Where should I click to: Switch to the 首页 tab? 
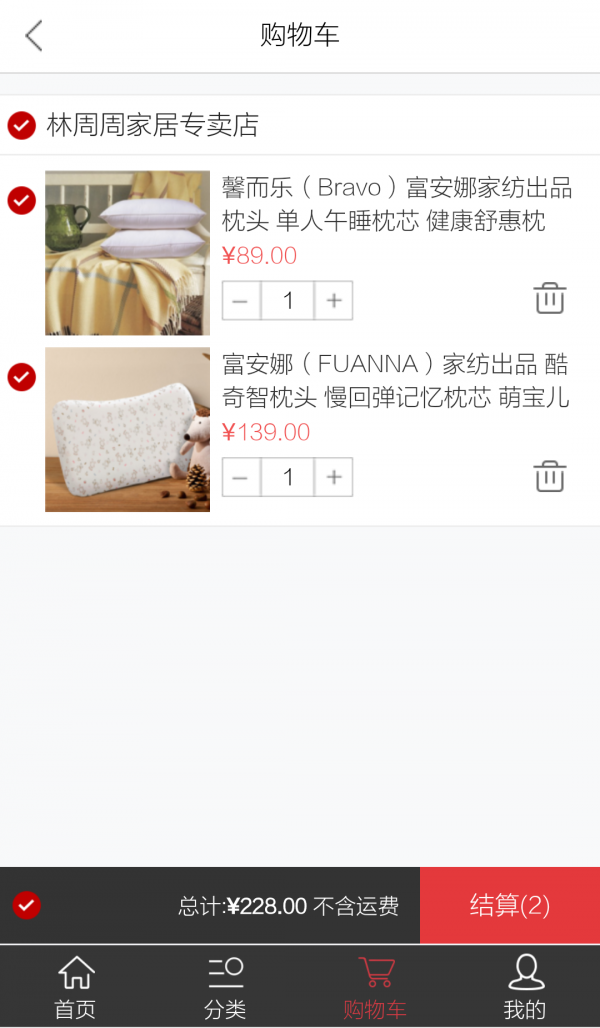[x=75, y=987]
